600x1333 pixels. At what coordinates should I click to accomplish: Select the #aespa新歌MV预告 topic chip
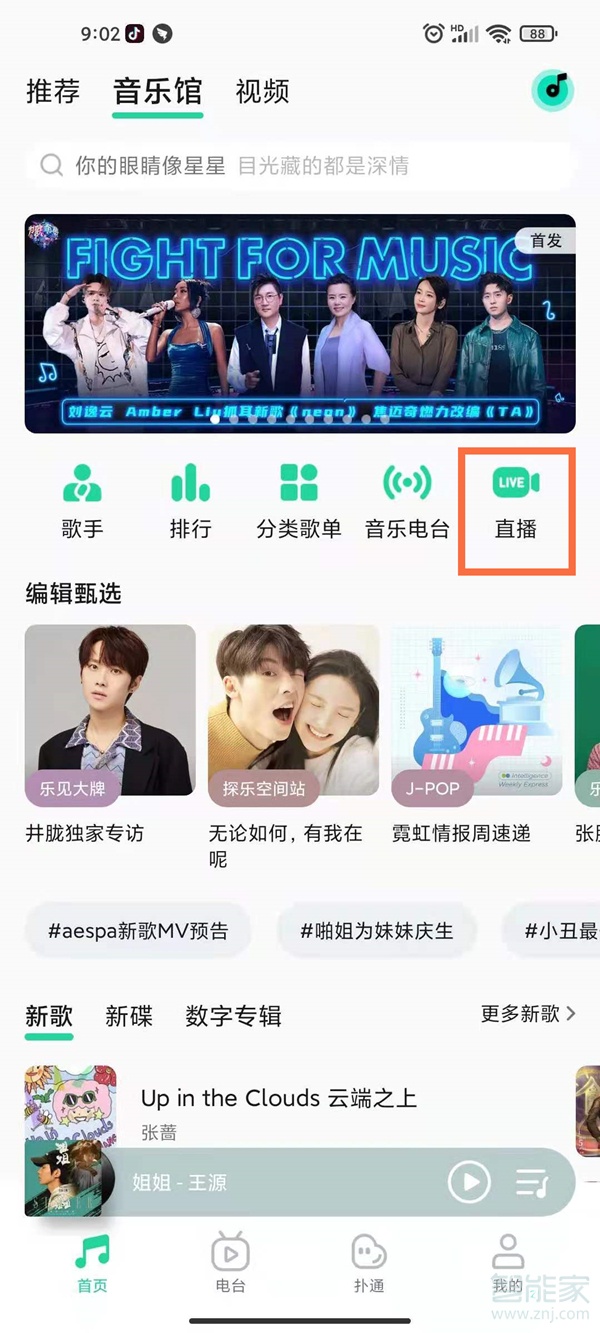[x=138, y=931]
